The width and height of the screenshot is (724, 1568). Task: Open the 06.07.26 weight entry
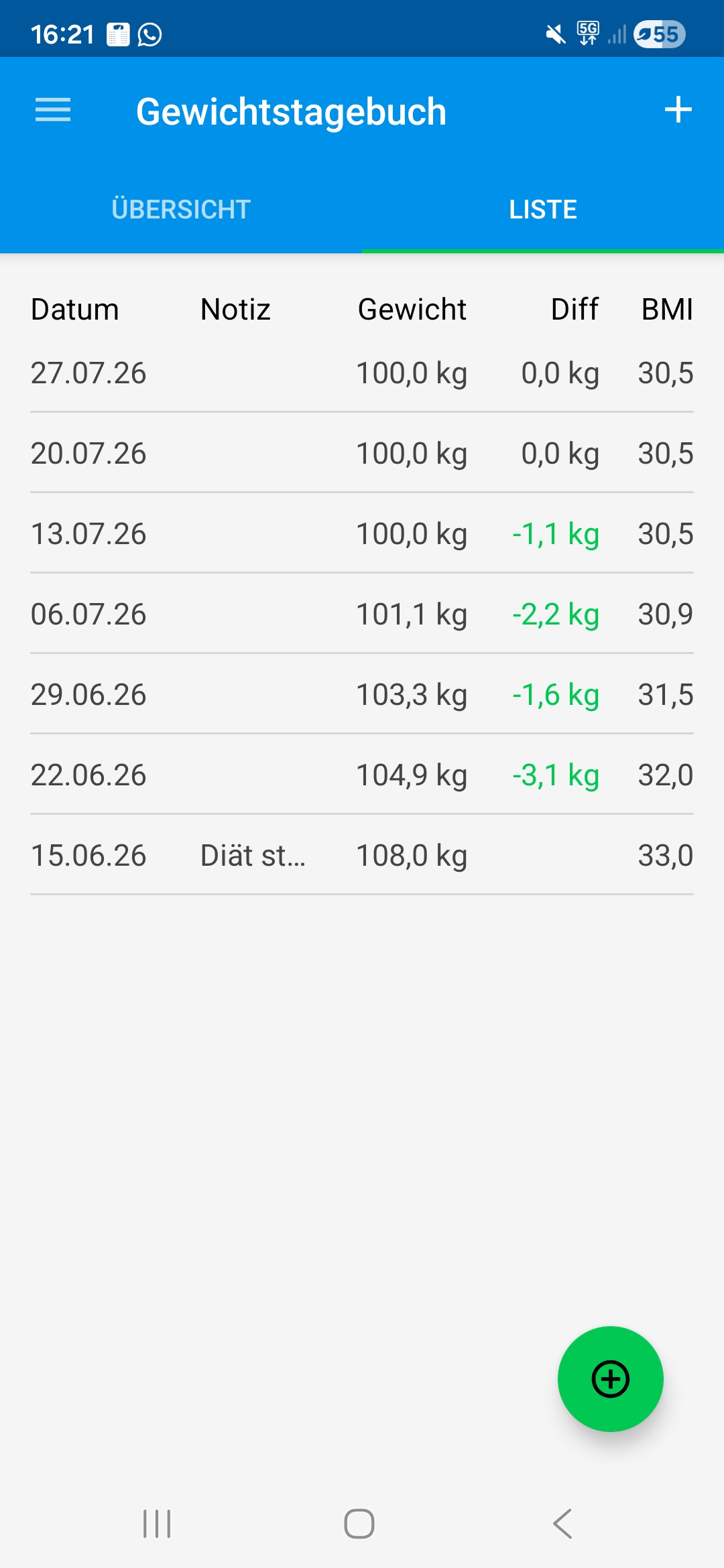point(362,614)
